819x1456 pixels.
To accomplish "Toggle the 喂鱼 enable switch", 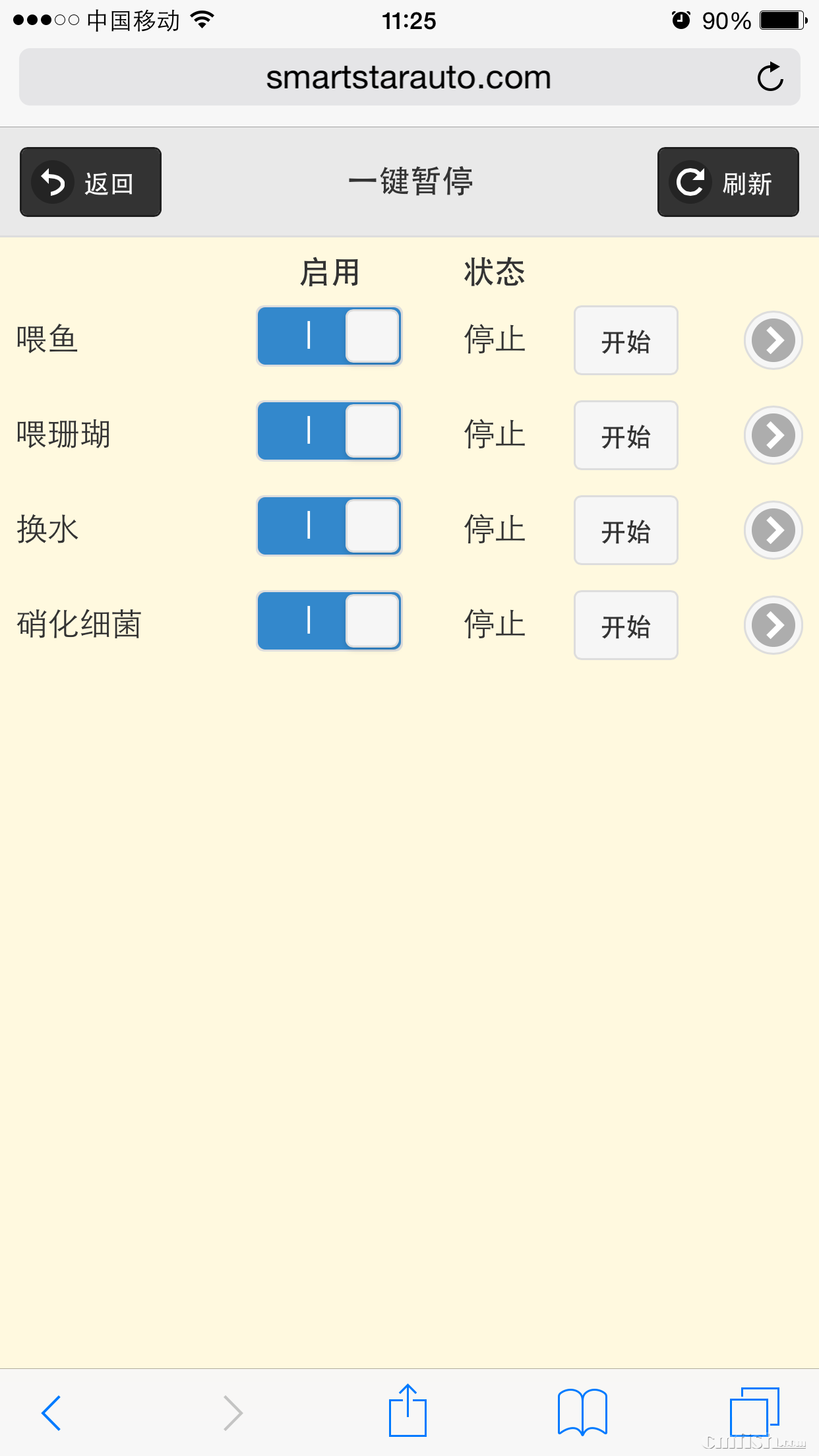I will coord(329,336).
